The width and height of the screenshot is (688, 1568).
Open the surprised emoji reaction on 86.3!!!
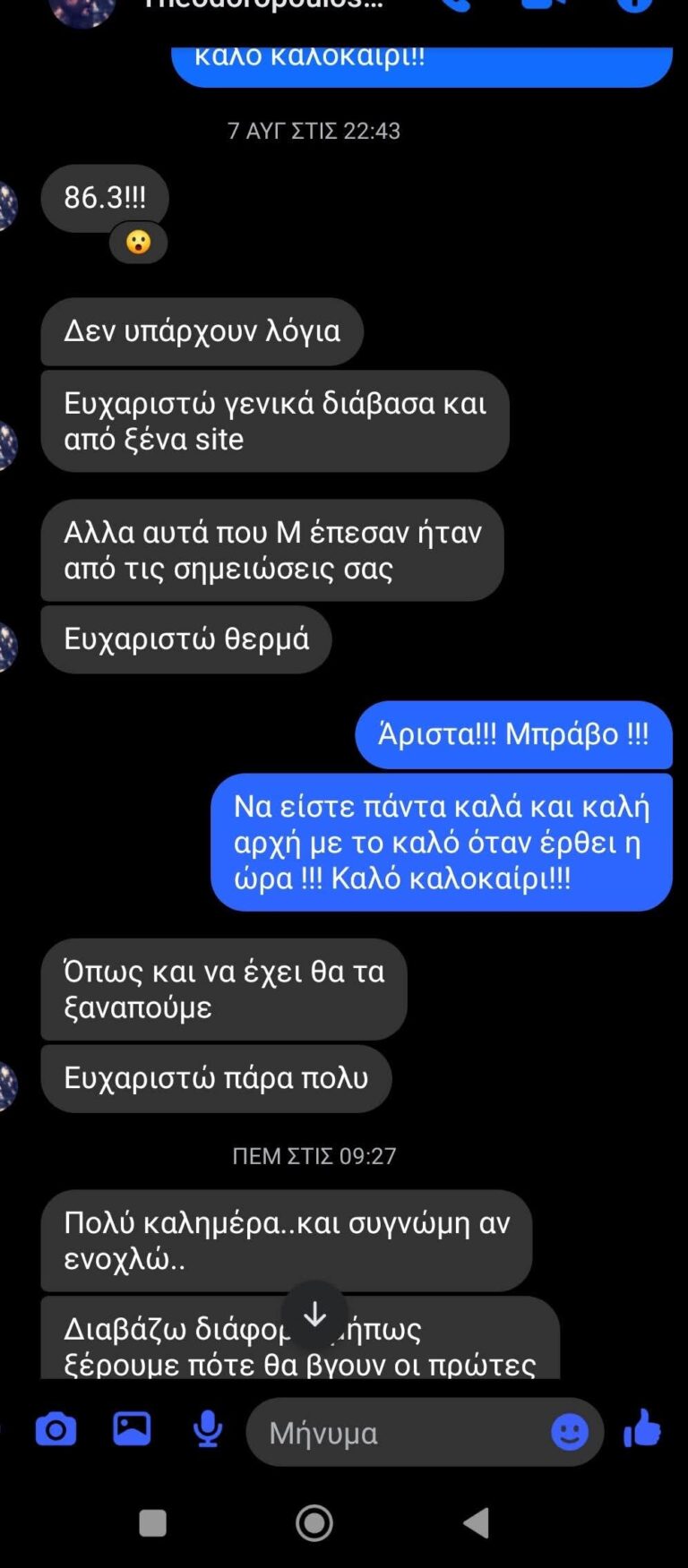tap(138, 243)
